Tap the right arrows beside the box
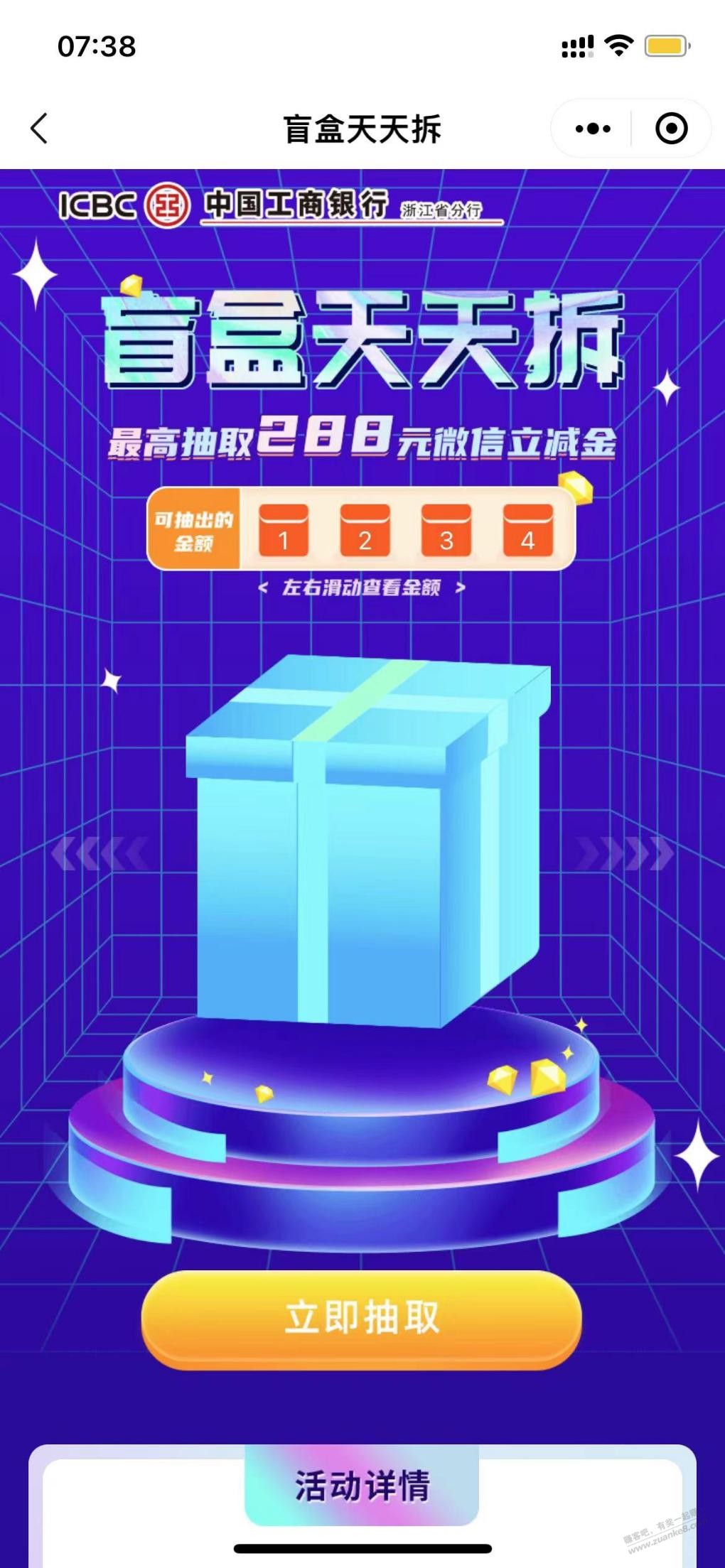 (x=625, y=853)
